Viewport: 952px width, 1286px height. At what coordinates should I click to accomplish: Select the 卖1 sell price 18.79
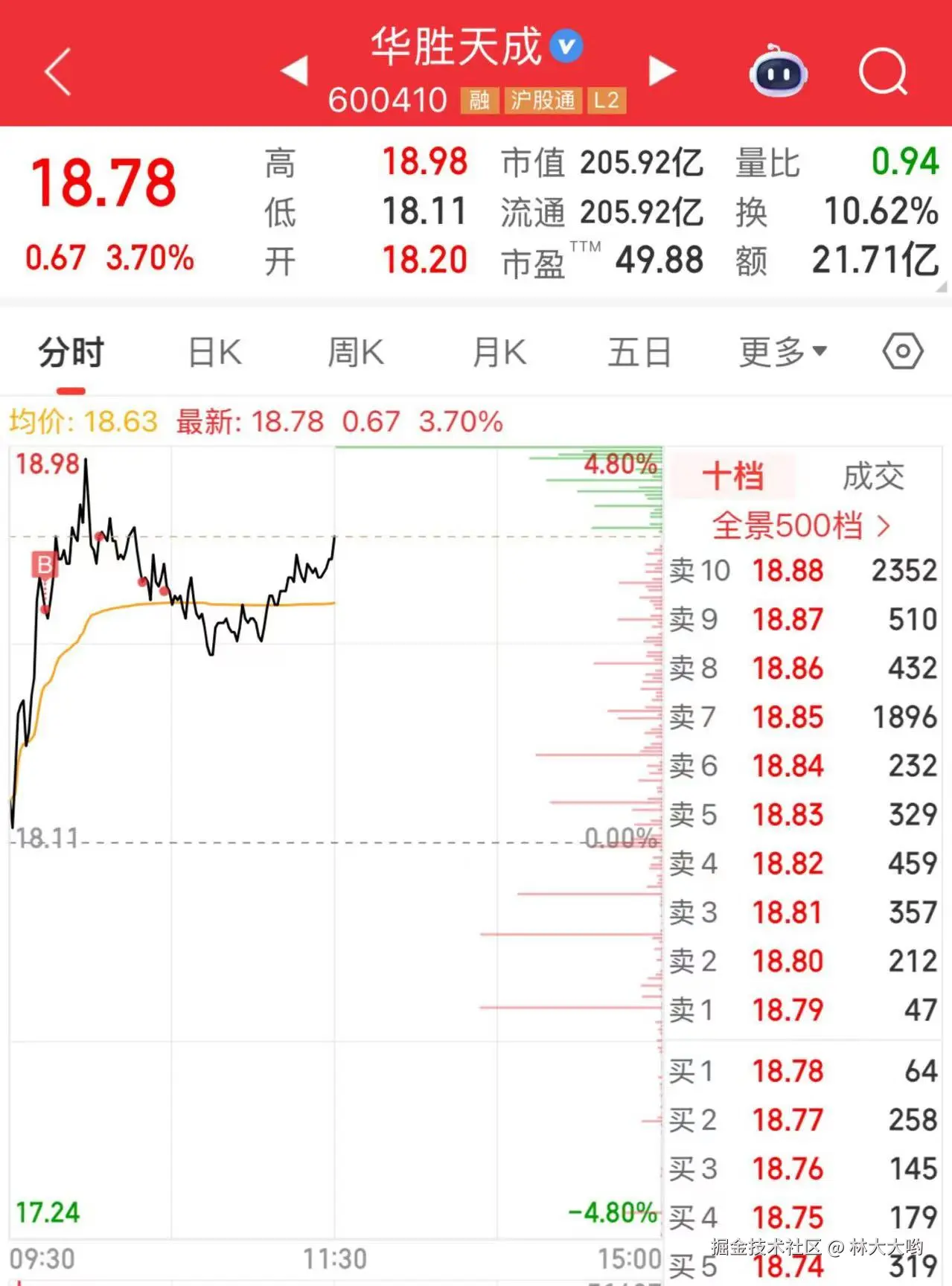pos(789,1011)
